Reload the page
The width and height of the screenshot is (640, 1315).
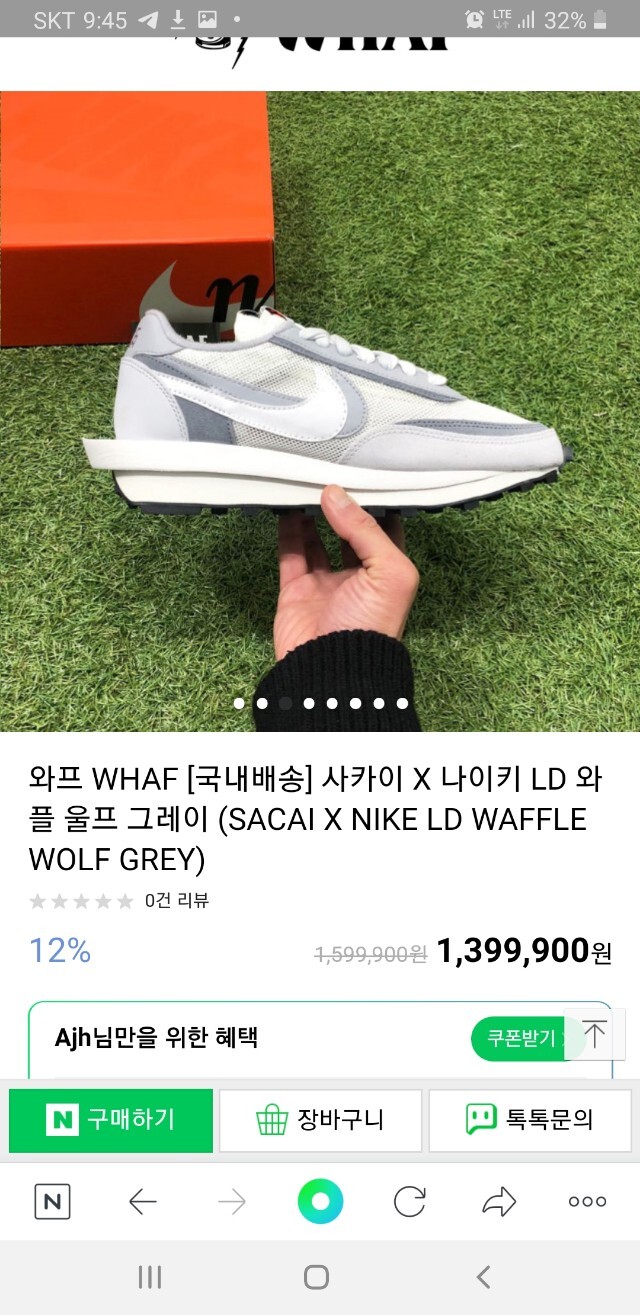pyautogui.click(x=409, y=1201)
